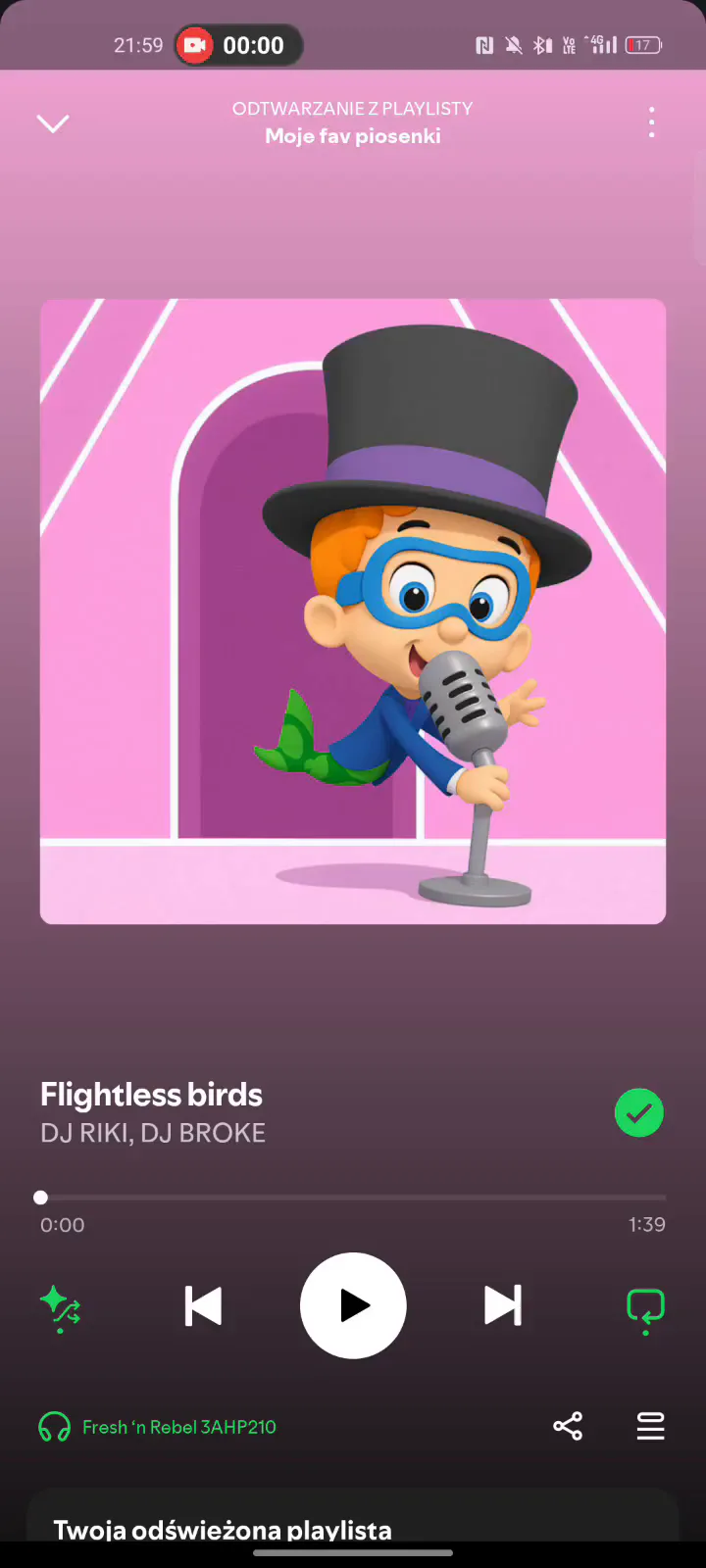Tap the green saved checkmark for Flightless birds

tap(639, 1113)
